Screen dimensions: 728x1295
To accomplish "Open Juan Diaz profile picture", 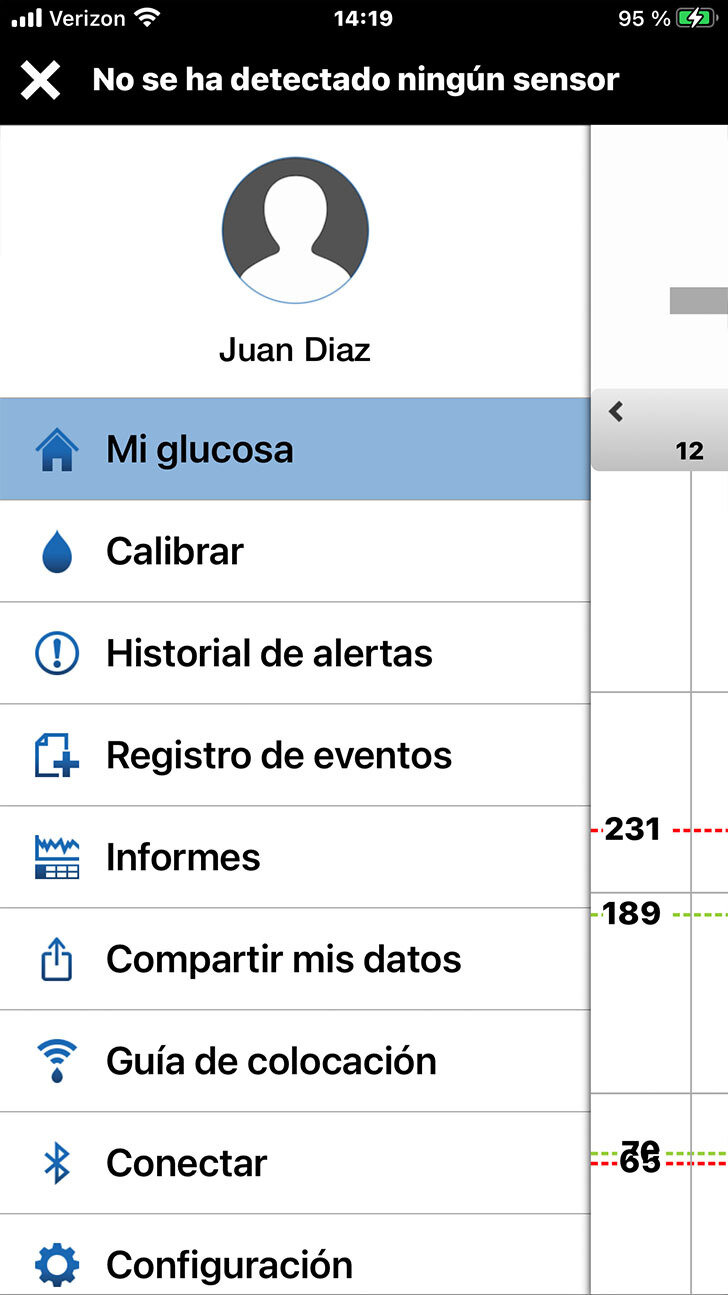I will click(x=295, y=229).
